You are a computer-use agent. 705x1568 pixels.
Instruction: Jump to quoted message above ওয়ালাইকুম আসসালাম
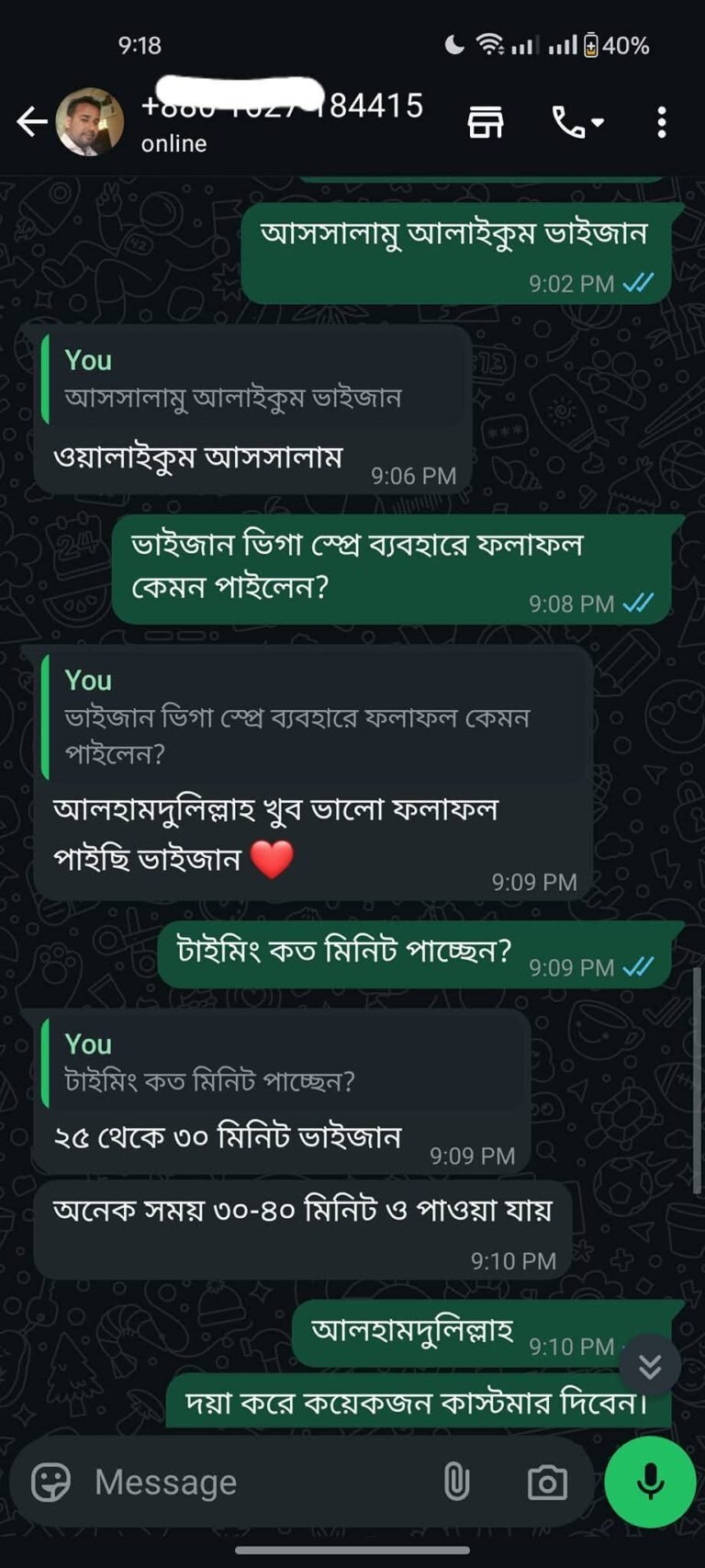252,379
